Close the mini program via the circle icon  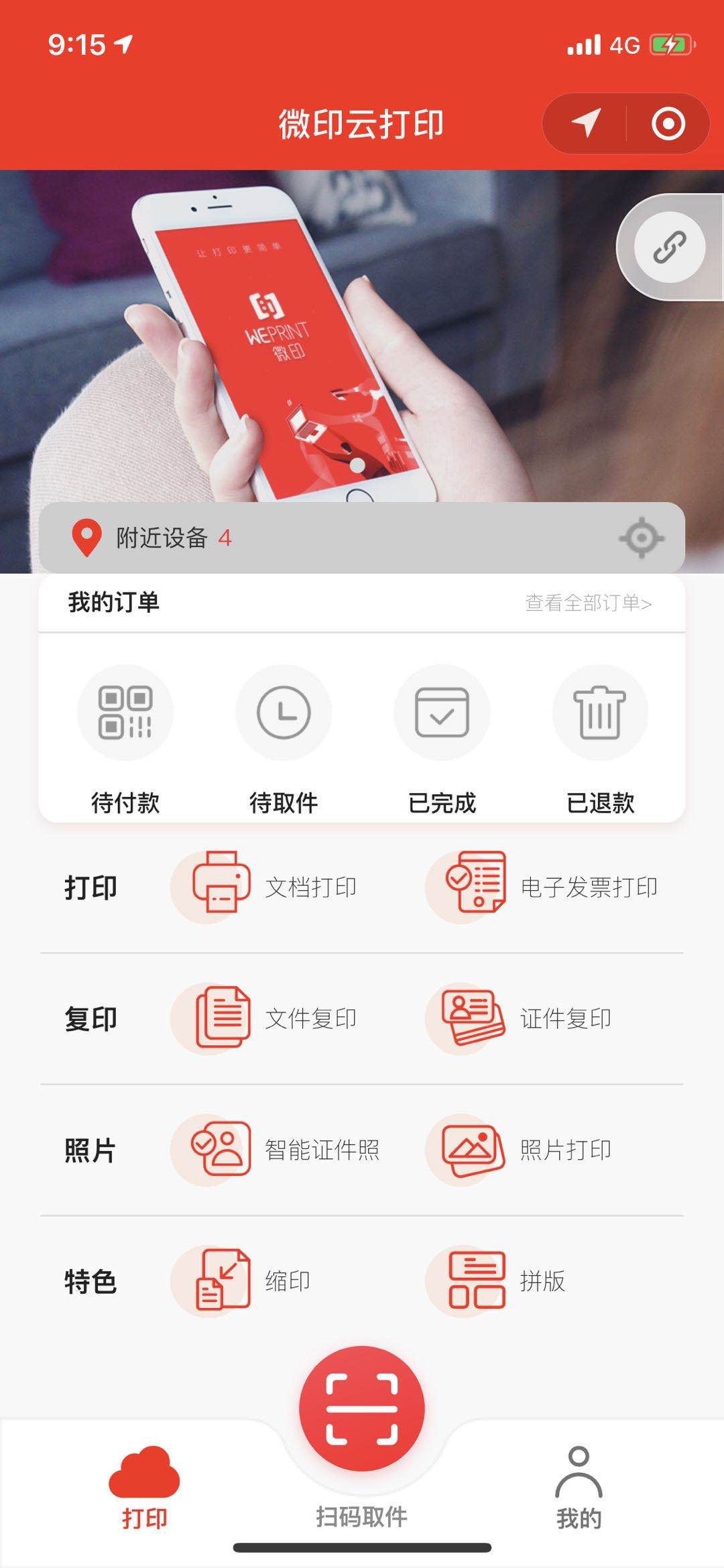(668, 124)
